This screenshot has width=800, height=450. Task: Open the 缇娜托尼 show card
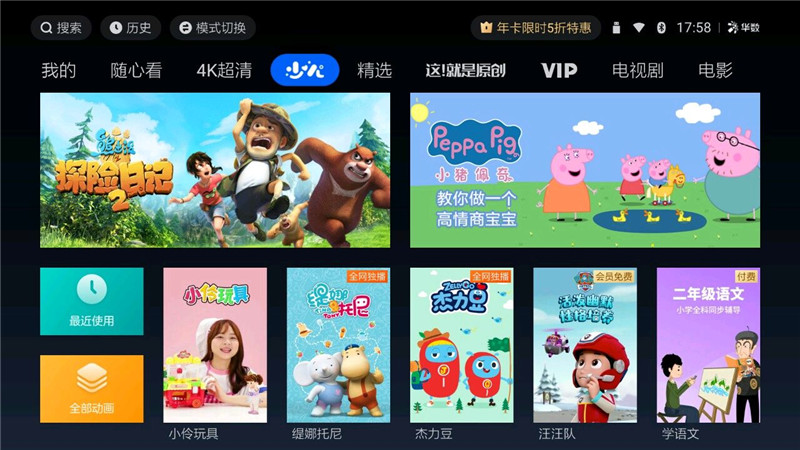click(338, 345)
